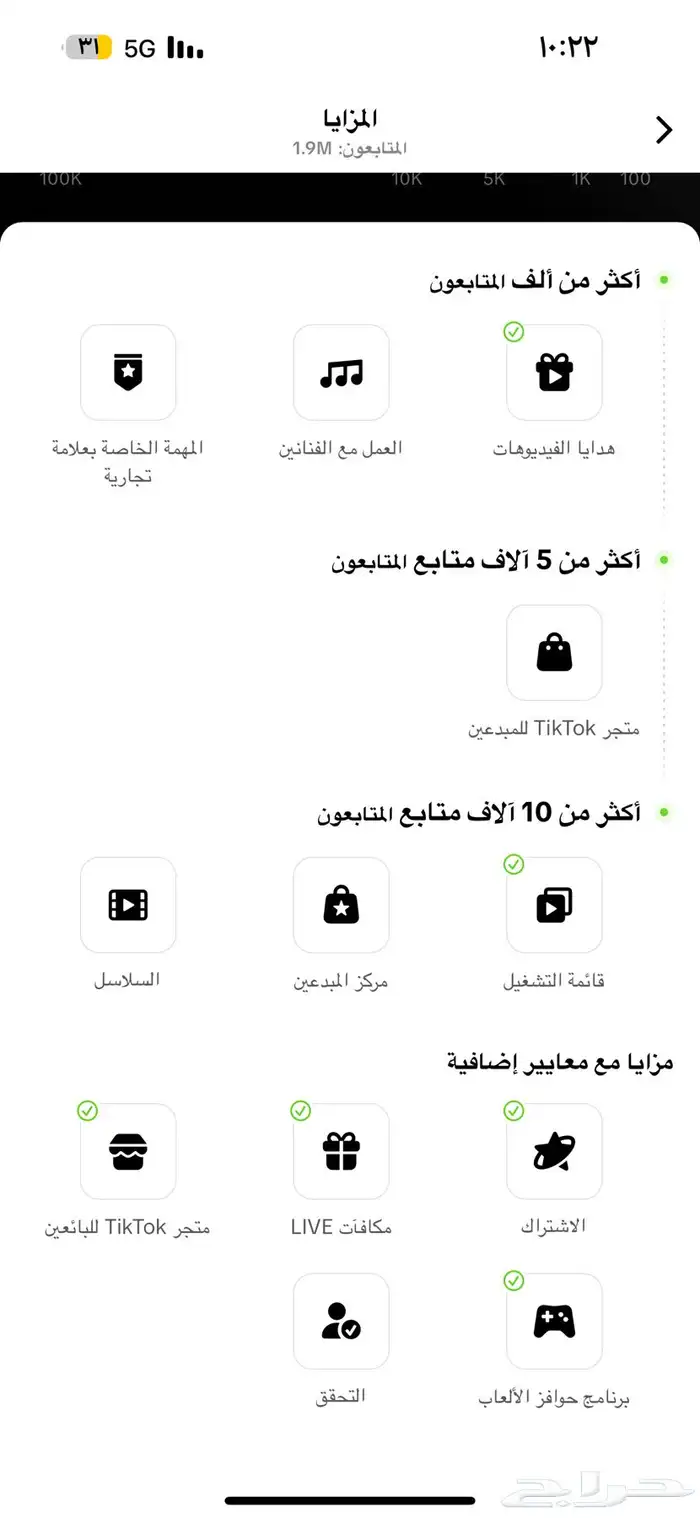Open متجر TikTok للمبدعين tile
The height and width of the screenshot is (1518, 700).
(554, 652)
